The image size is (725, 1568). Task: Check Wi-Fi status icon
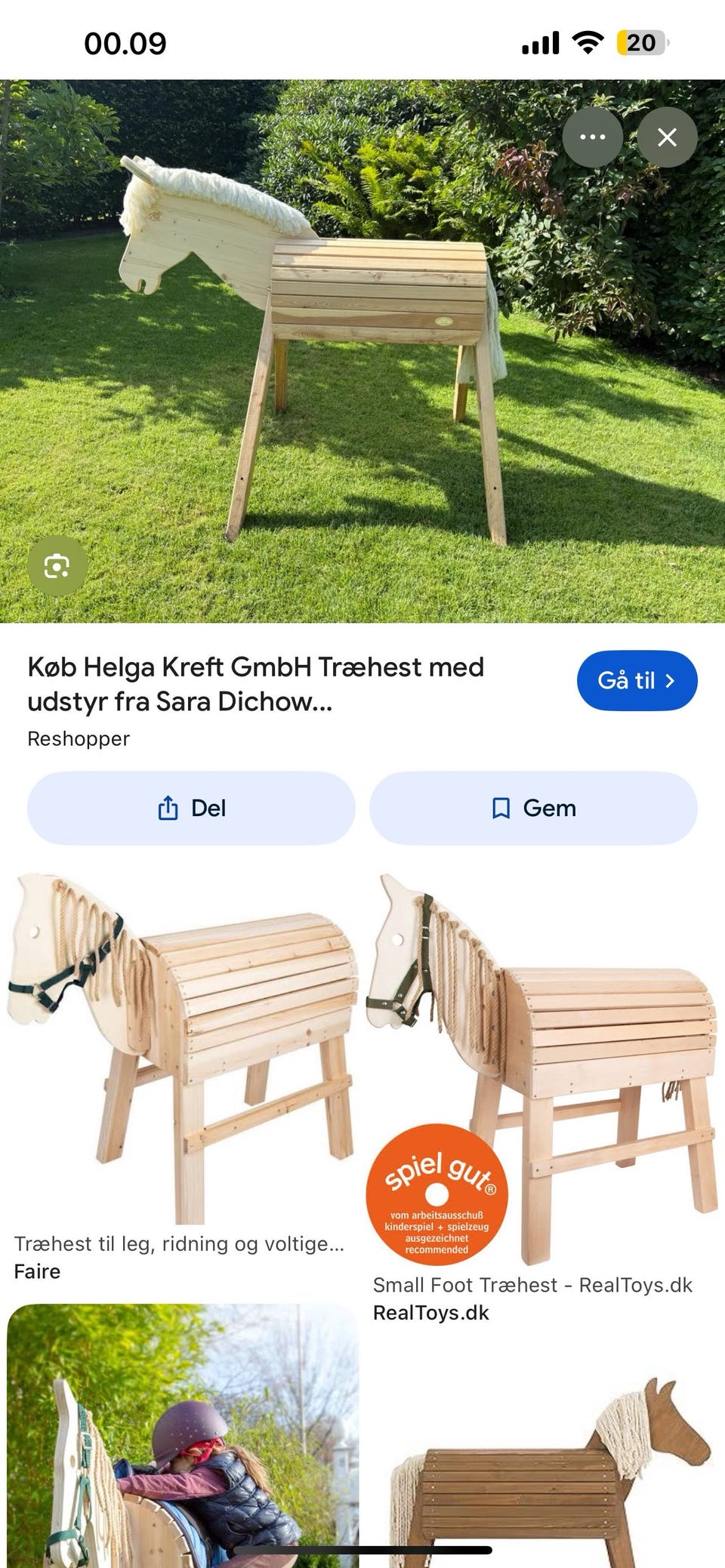click(587, 43)
